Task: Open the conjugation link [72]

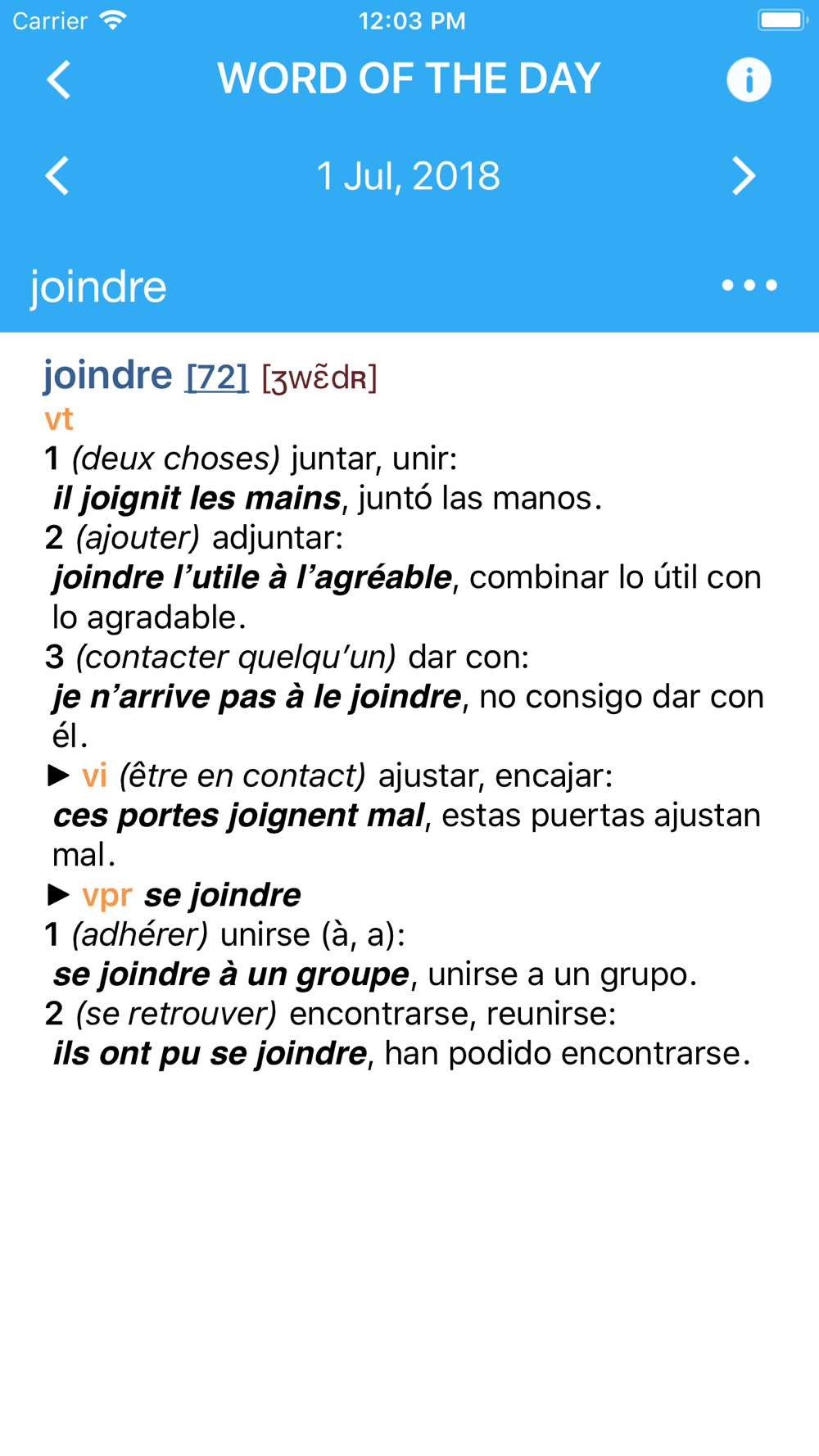Action: [217, 378]
